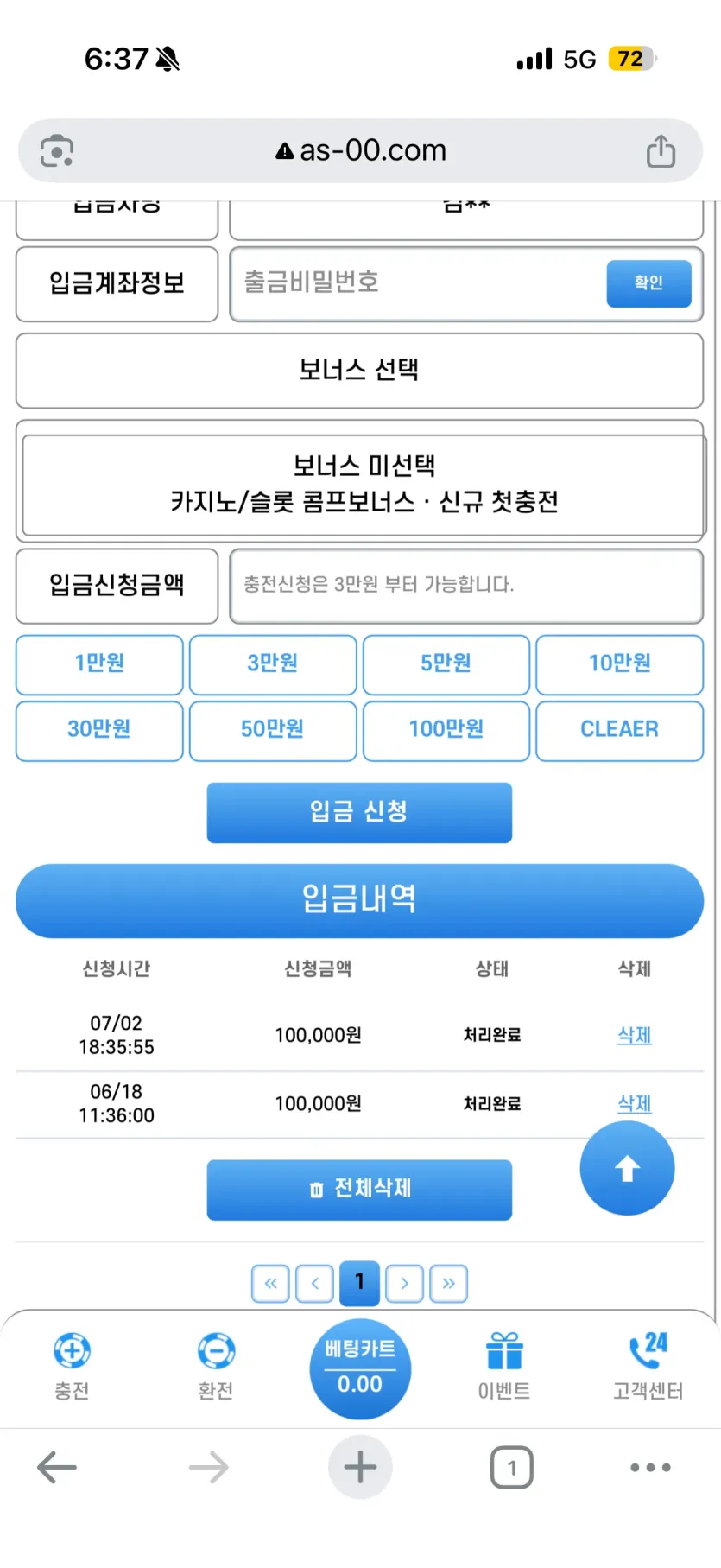Go to the next page arrow
Screen dimensions: 721x1568
[404, 1284]
